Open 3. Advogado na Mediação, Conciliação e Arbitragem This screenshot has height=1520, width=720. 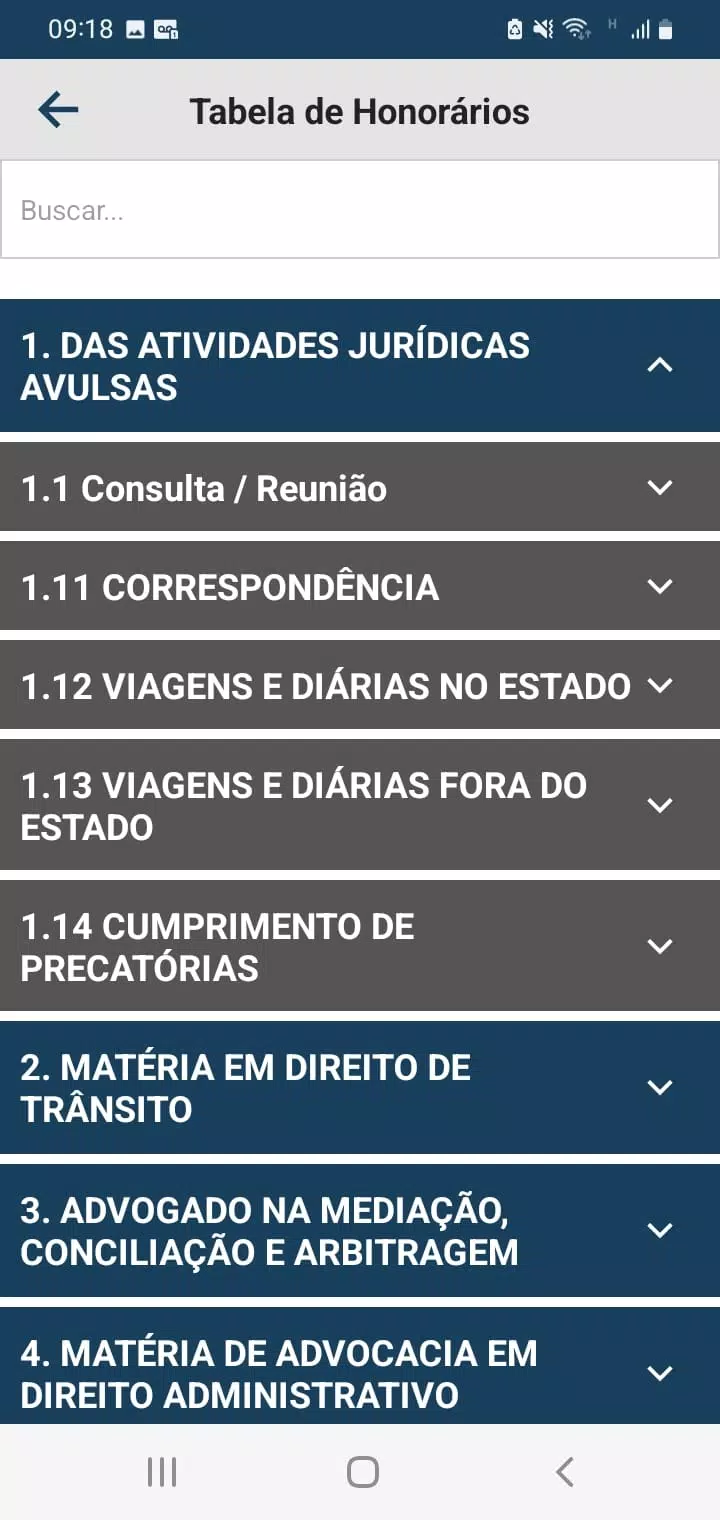[360, 1230]
